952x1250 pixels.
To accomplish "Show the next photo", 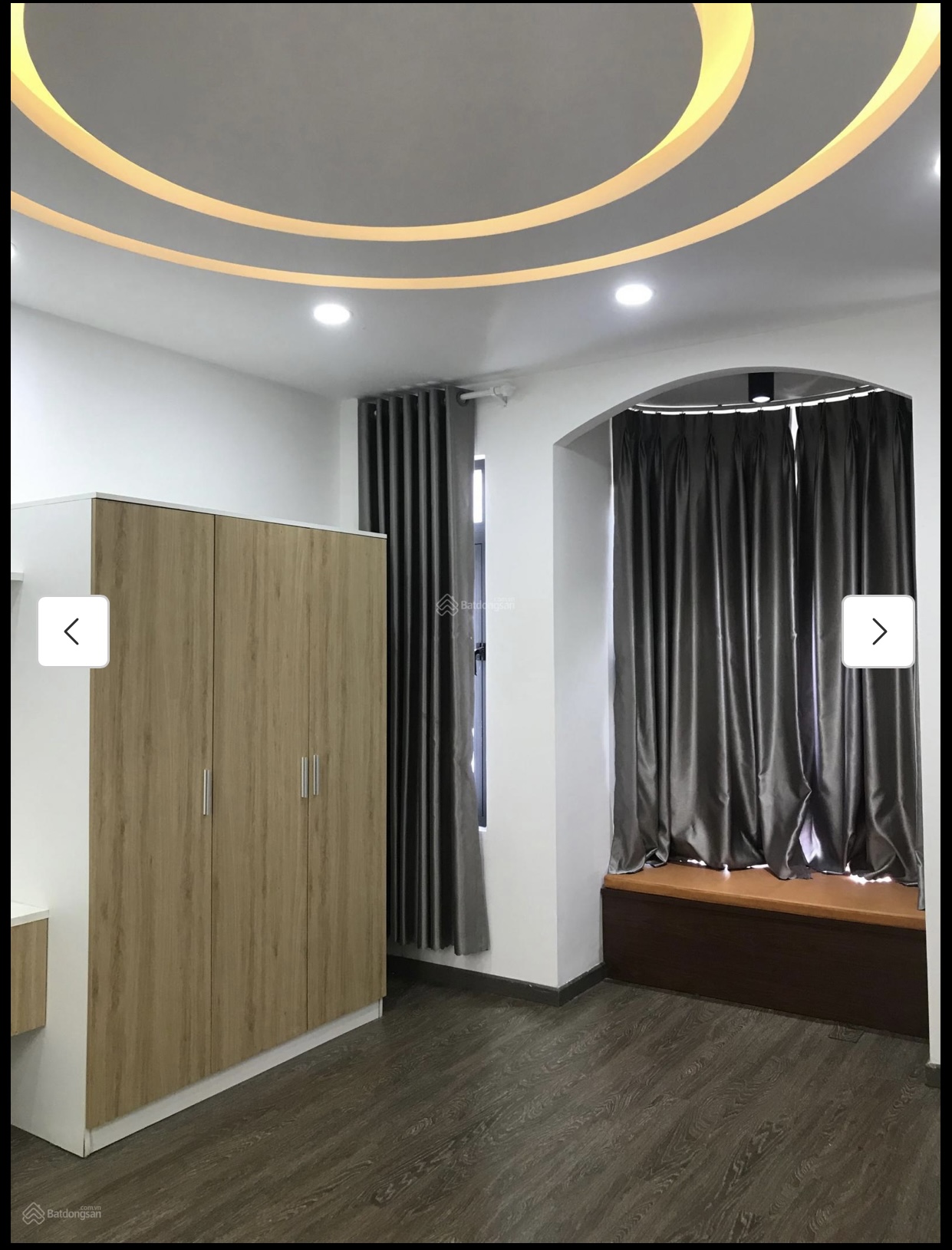I will 878,632.
